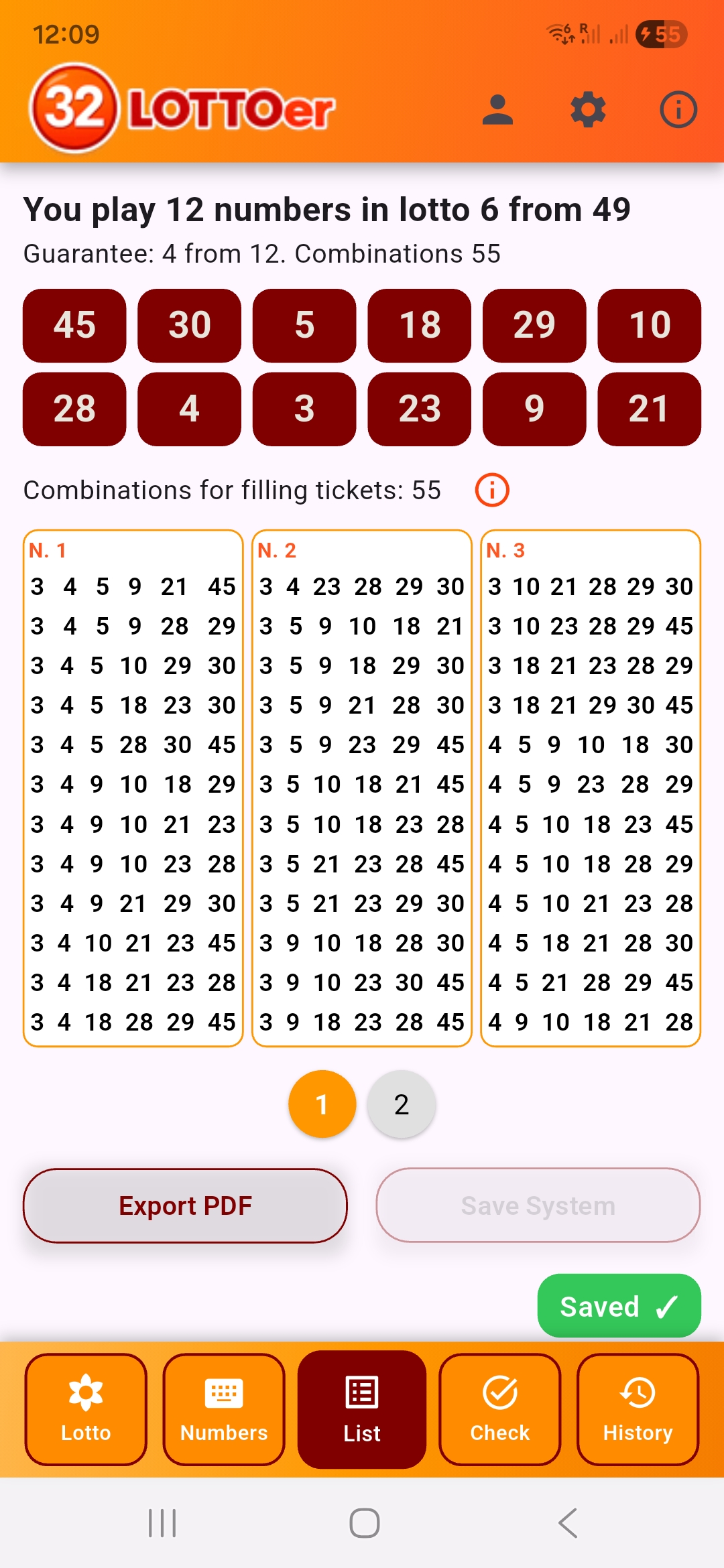Select page 1 of combinations
Screen dimensions: 724x1568
pos(322,1104)
